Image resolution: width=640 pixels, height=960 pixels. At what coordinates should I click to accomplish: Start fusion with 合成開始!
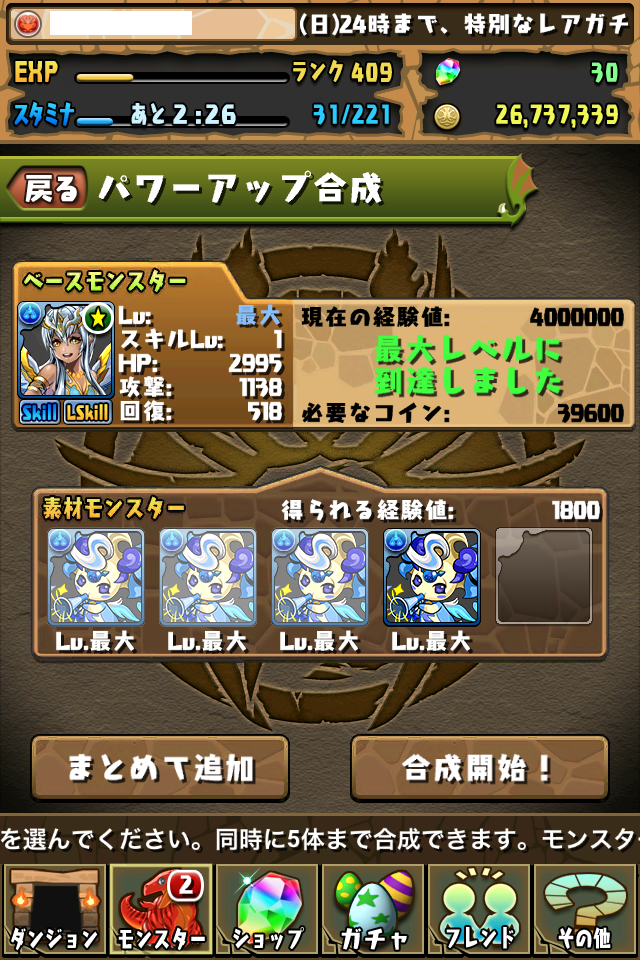479,768
